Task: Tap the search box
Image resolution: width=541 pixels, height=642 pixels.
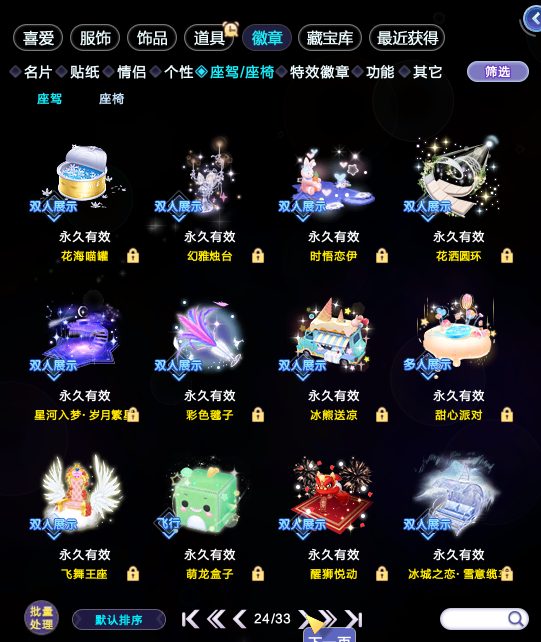Action: click(484, 619)
